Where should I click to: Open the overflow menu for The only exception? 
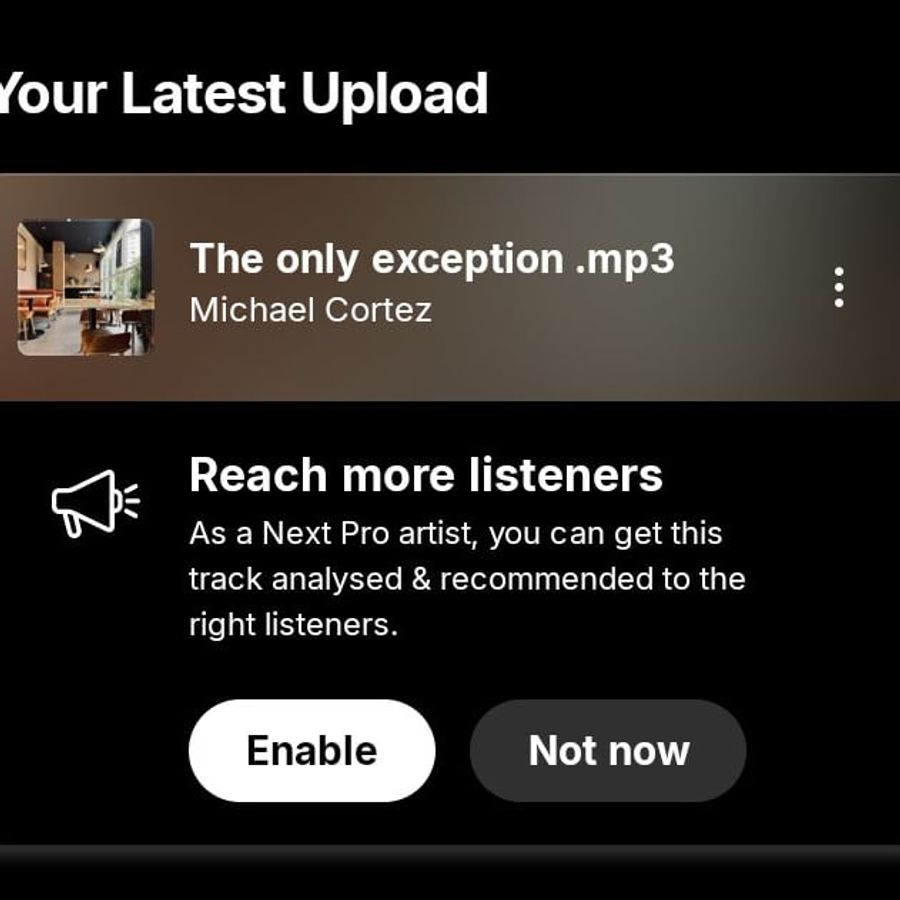point(839,287)
